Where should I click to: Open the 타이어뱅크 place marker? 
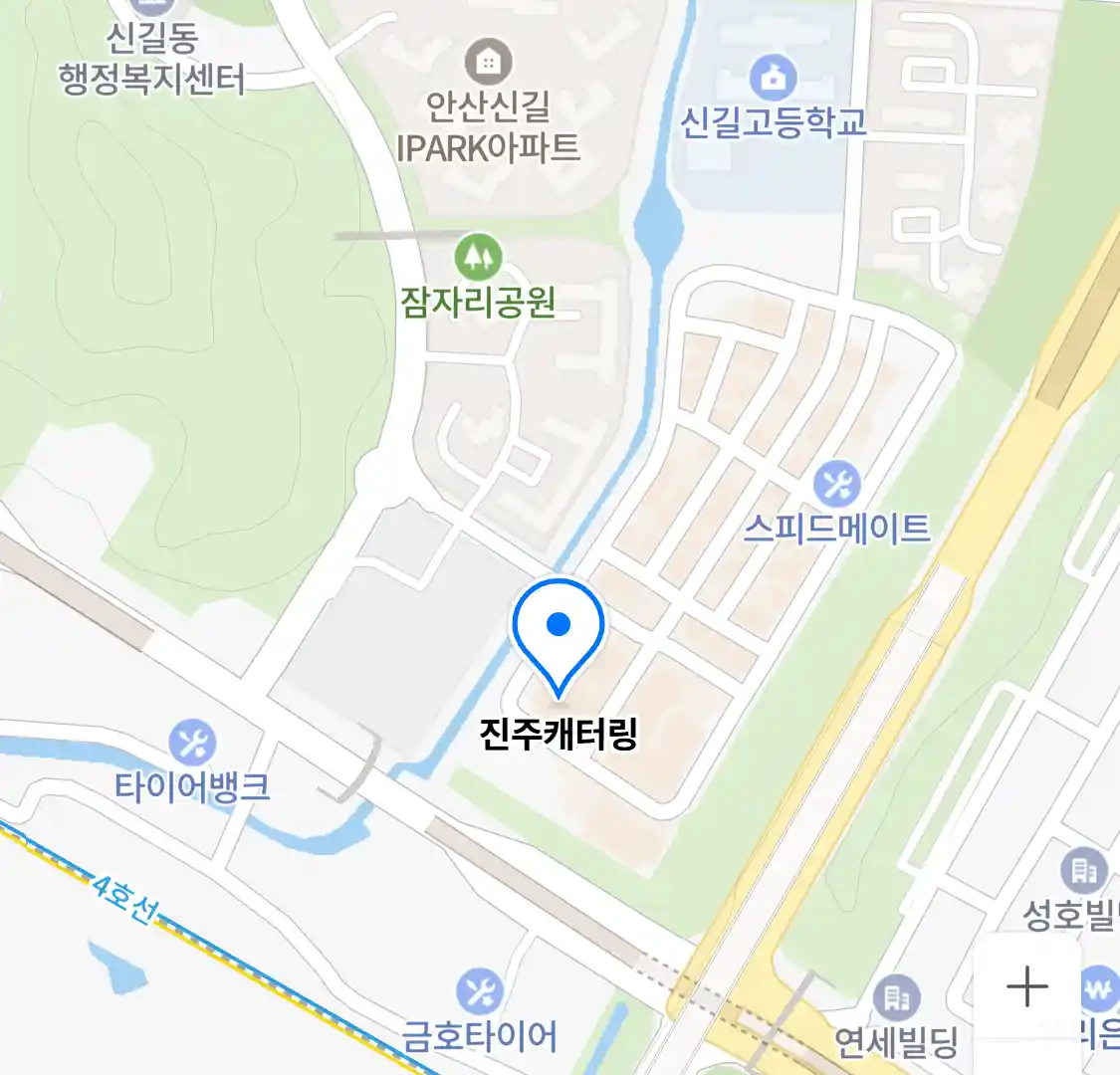[192, 743]
